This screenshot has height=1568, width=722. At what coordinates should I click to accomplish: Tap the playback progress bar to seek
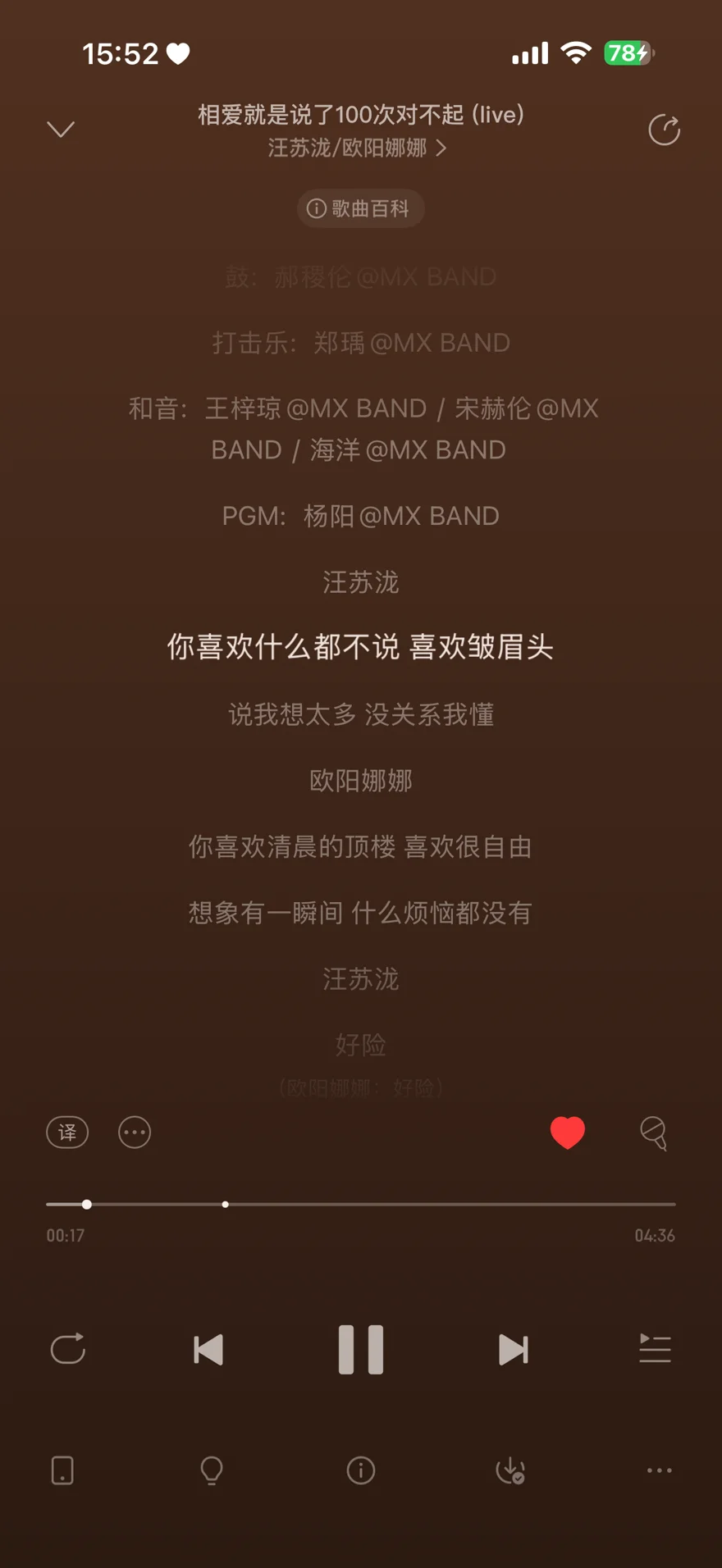coord(361,1204)
